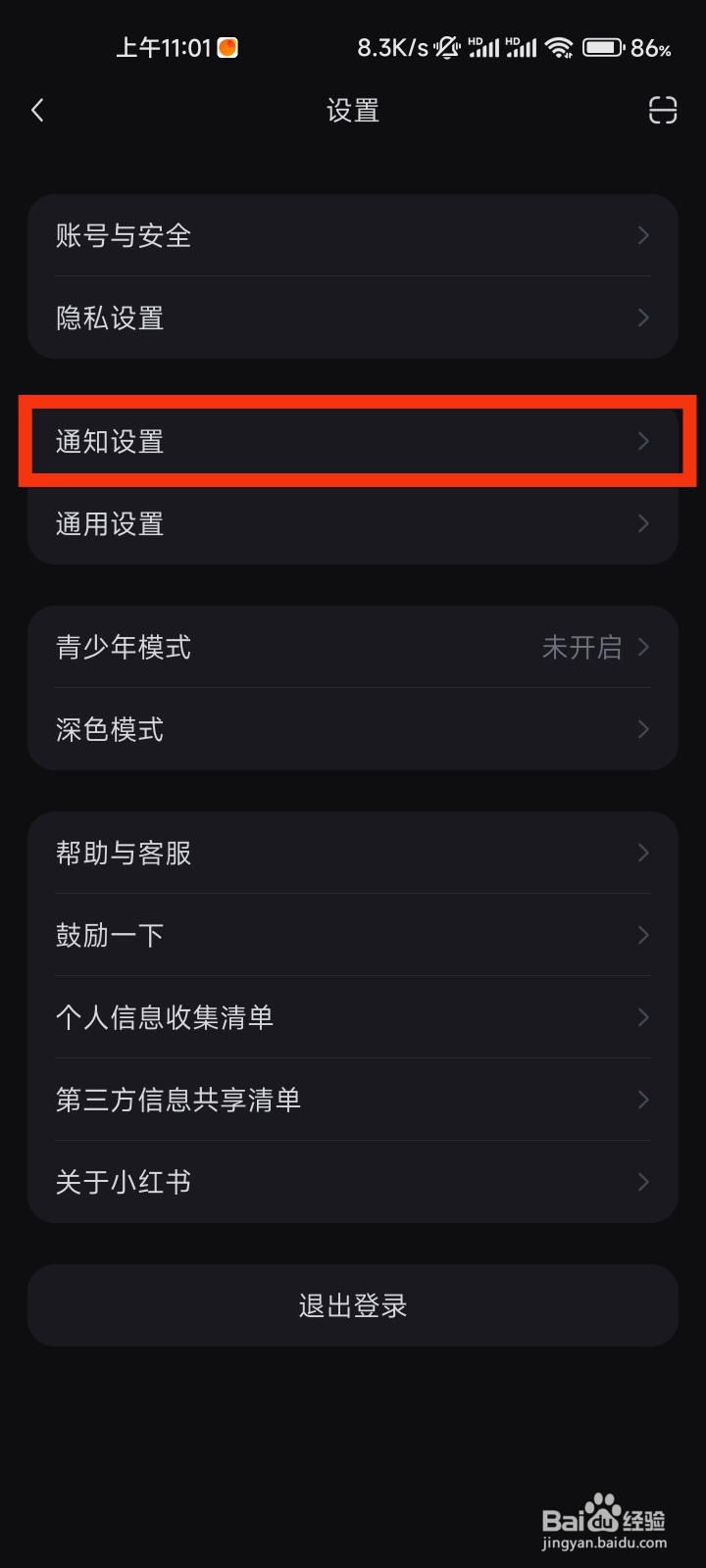Expand 隐私设置 via its chevron
706x1568 pixels.
pos(643,318)
